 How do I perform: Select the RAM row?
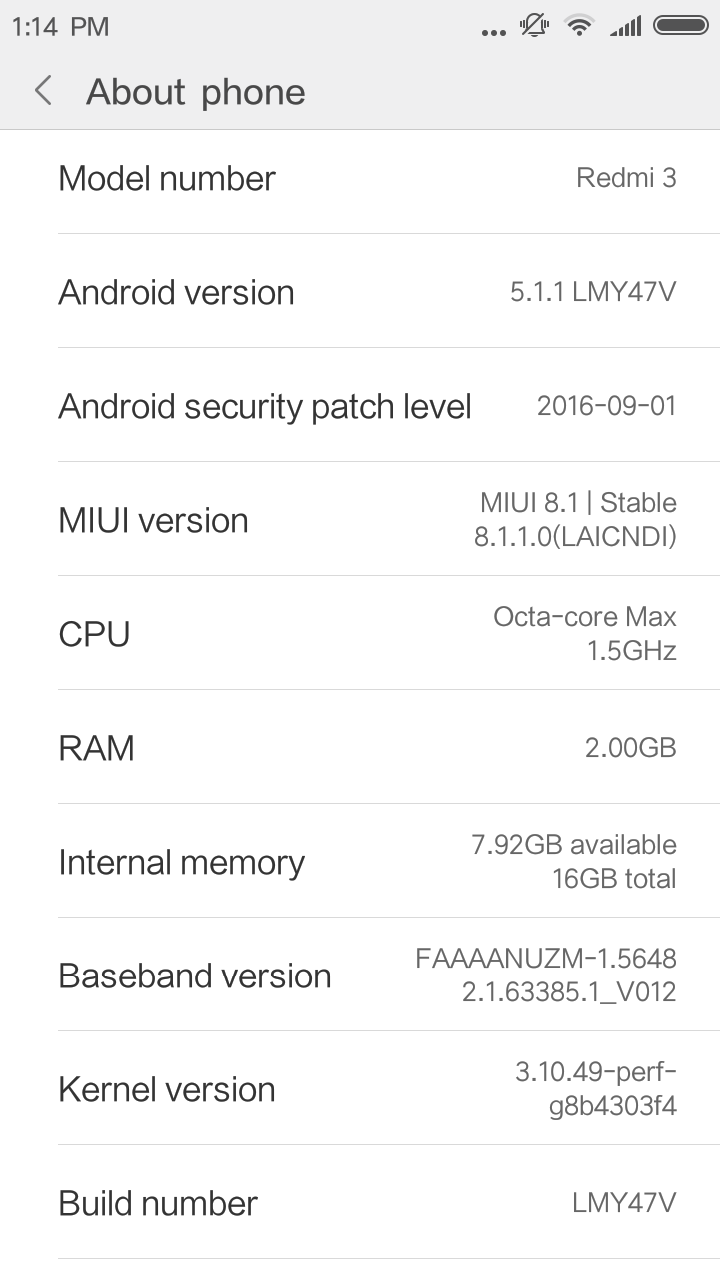360,748
